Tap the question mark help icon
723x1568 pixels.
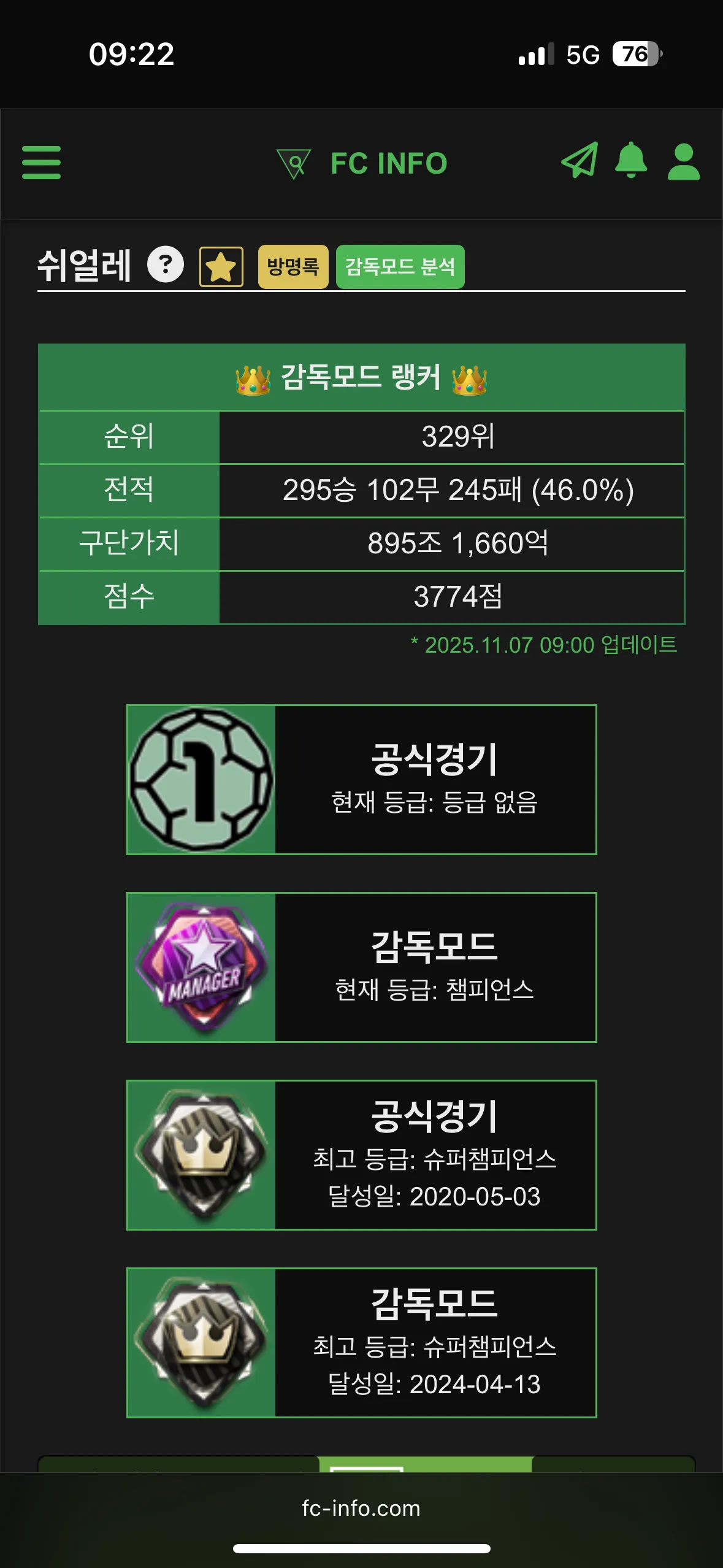coord(166,265)
